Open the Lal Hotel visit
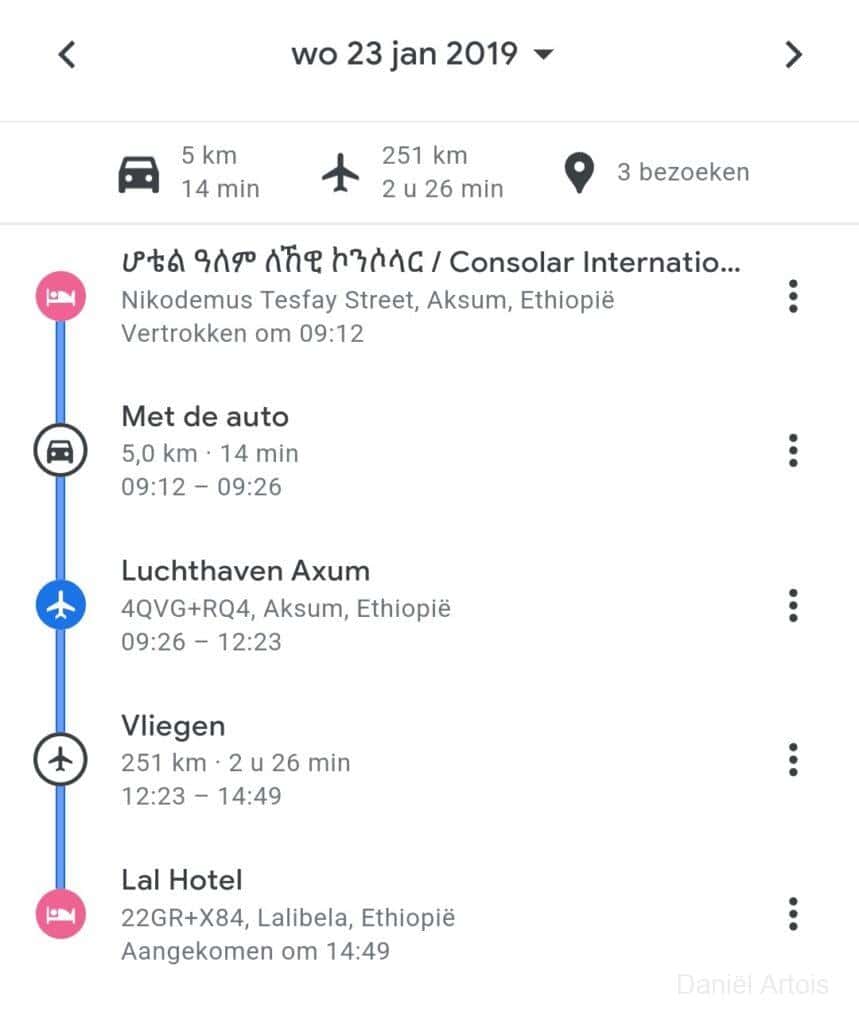 [288, 914]
